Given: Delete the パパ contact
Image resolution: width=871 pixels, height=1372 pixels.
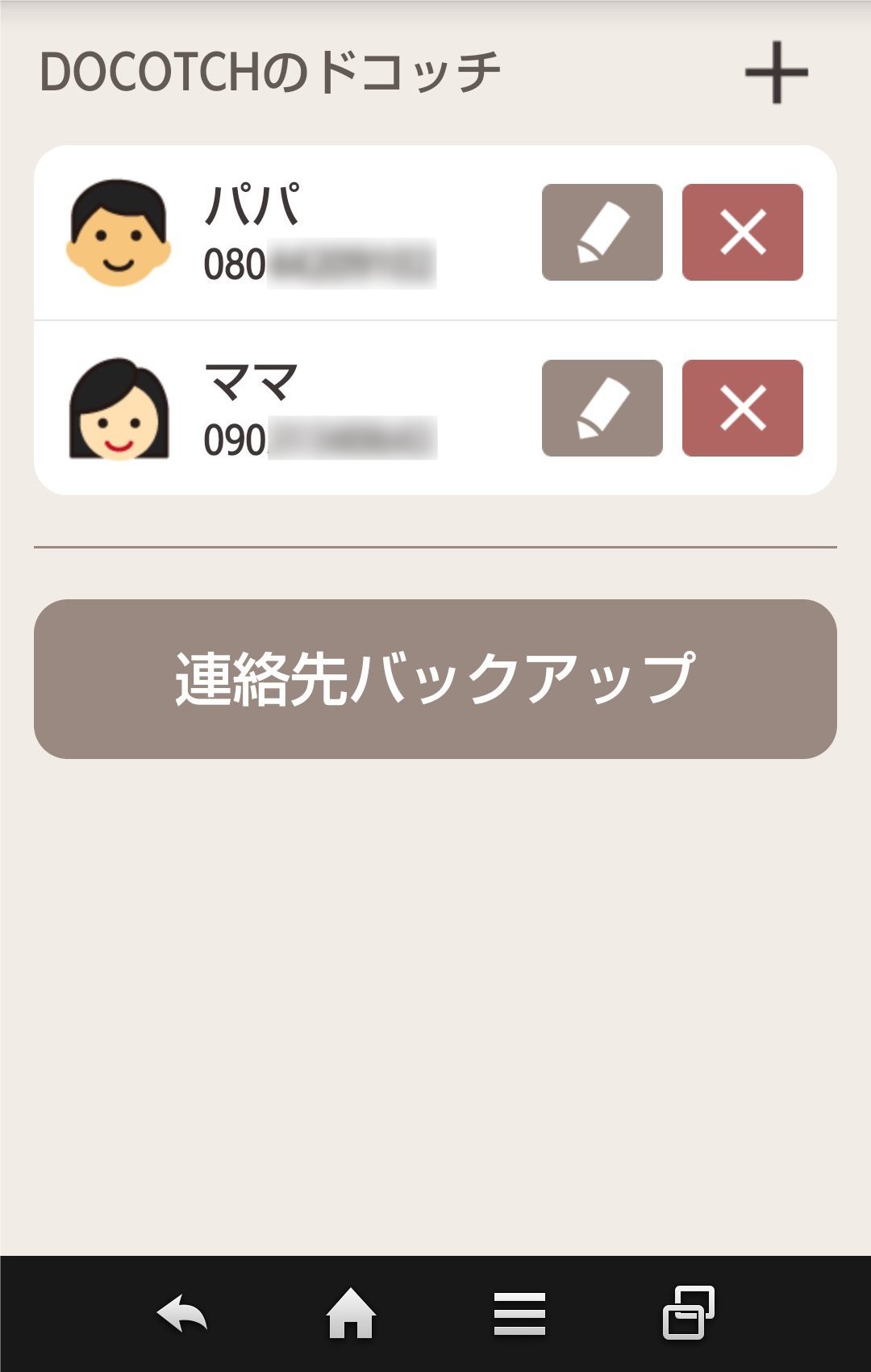Looking at the screenshot, I should click(x=742, y=232).
